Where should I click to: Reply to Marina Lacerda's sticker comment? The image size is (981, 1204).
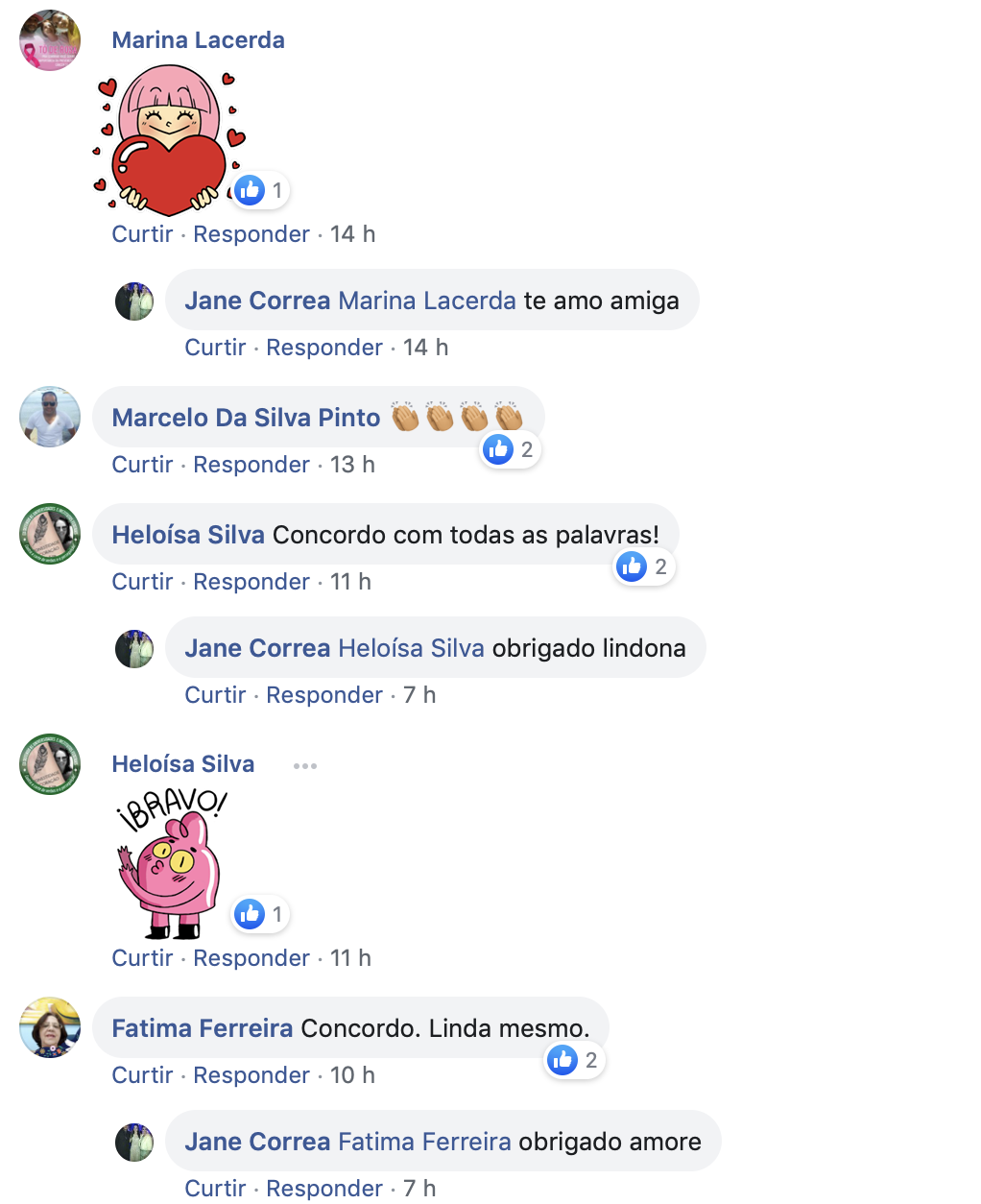tap(251, 234)
